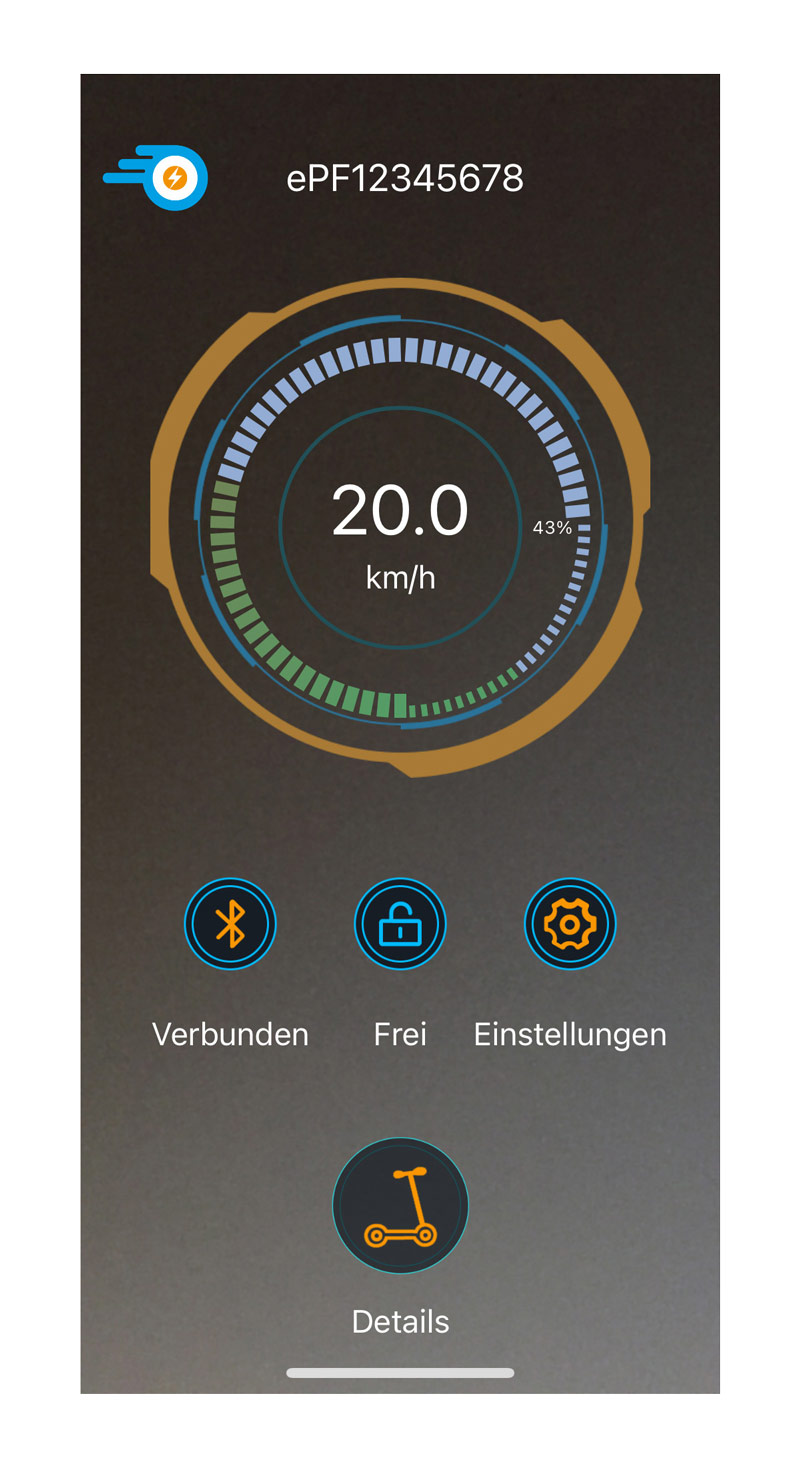Tap the Bluetooth Verbunden button
This screenshot has width=800, height=1467.
point(230,924)
